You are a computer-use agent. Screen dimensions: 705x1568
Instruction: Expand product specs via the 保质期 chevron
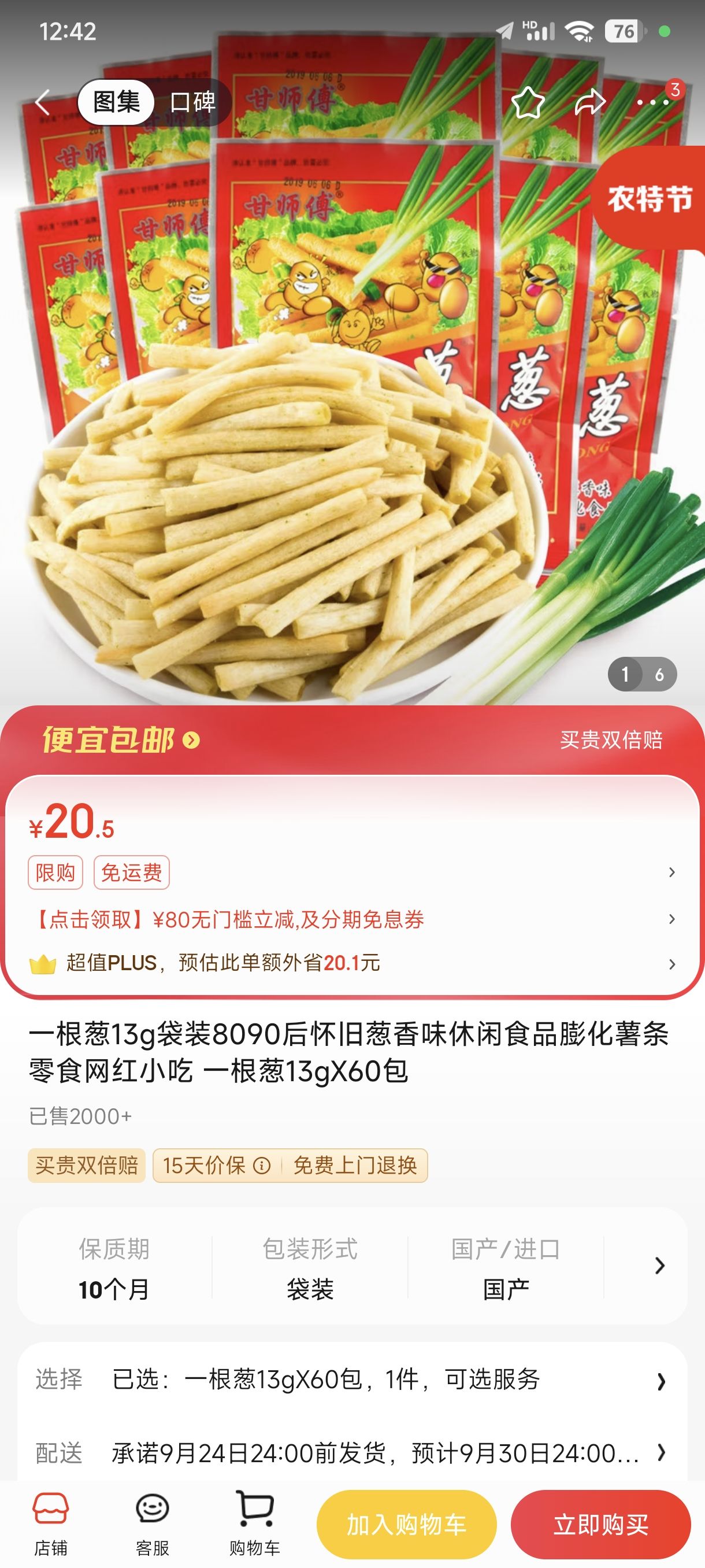[659, 1266]
